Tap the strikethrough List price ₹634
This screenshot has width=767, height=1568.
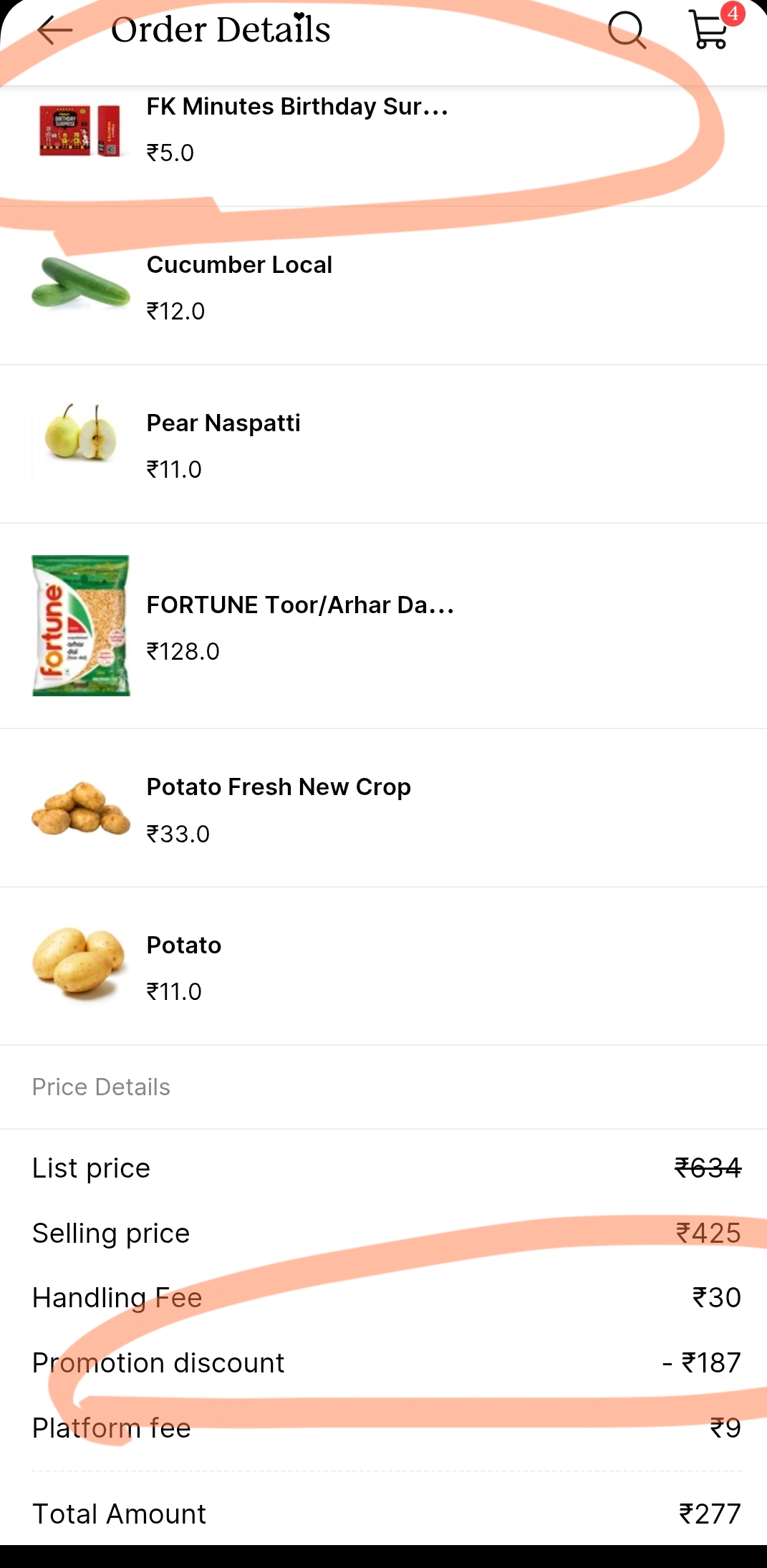click(x=708, y=1168)
